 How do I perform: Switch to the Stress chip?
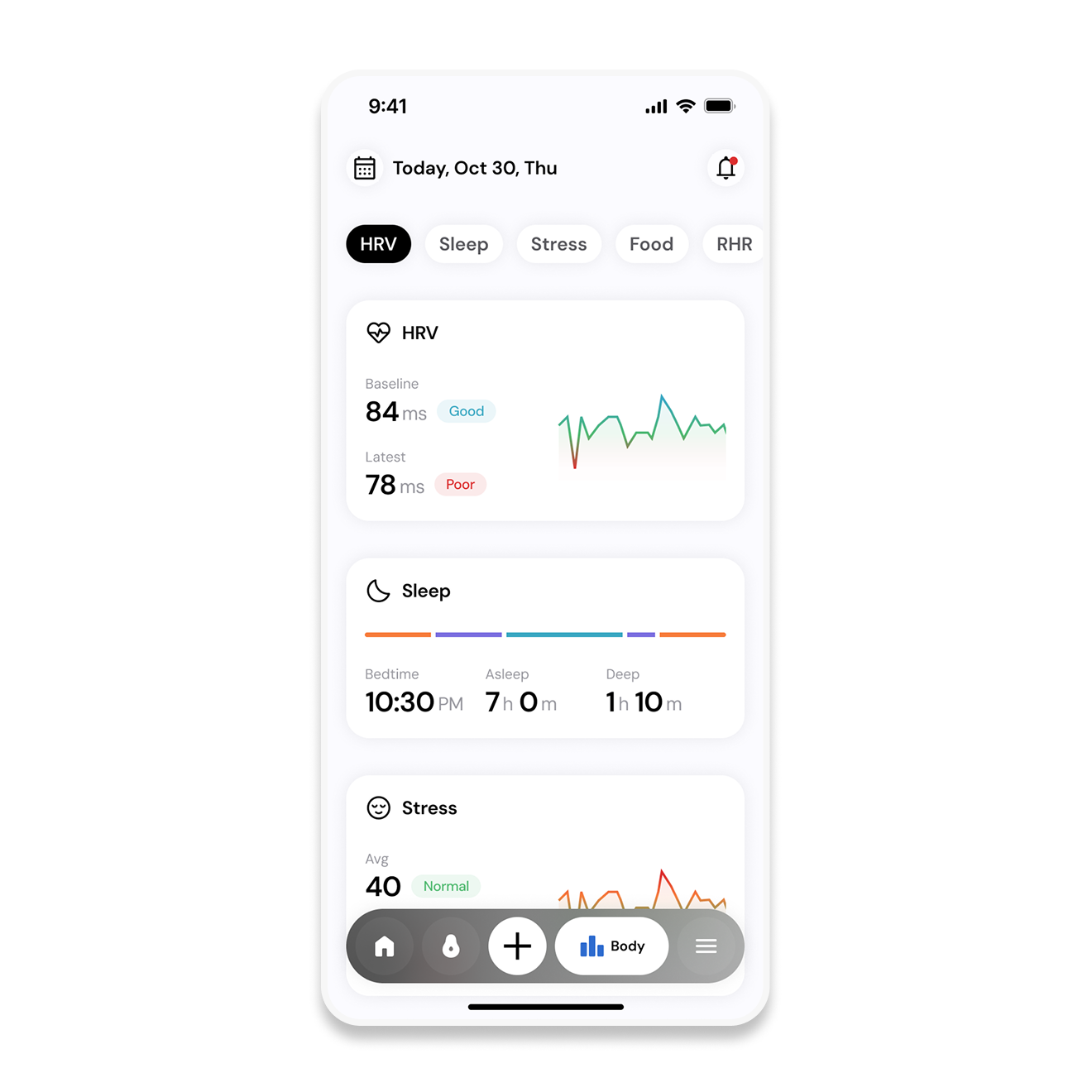click(558, 244)
